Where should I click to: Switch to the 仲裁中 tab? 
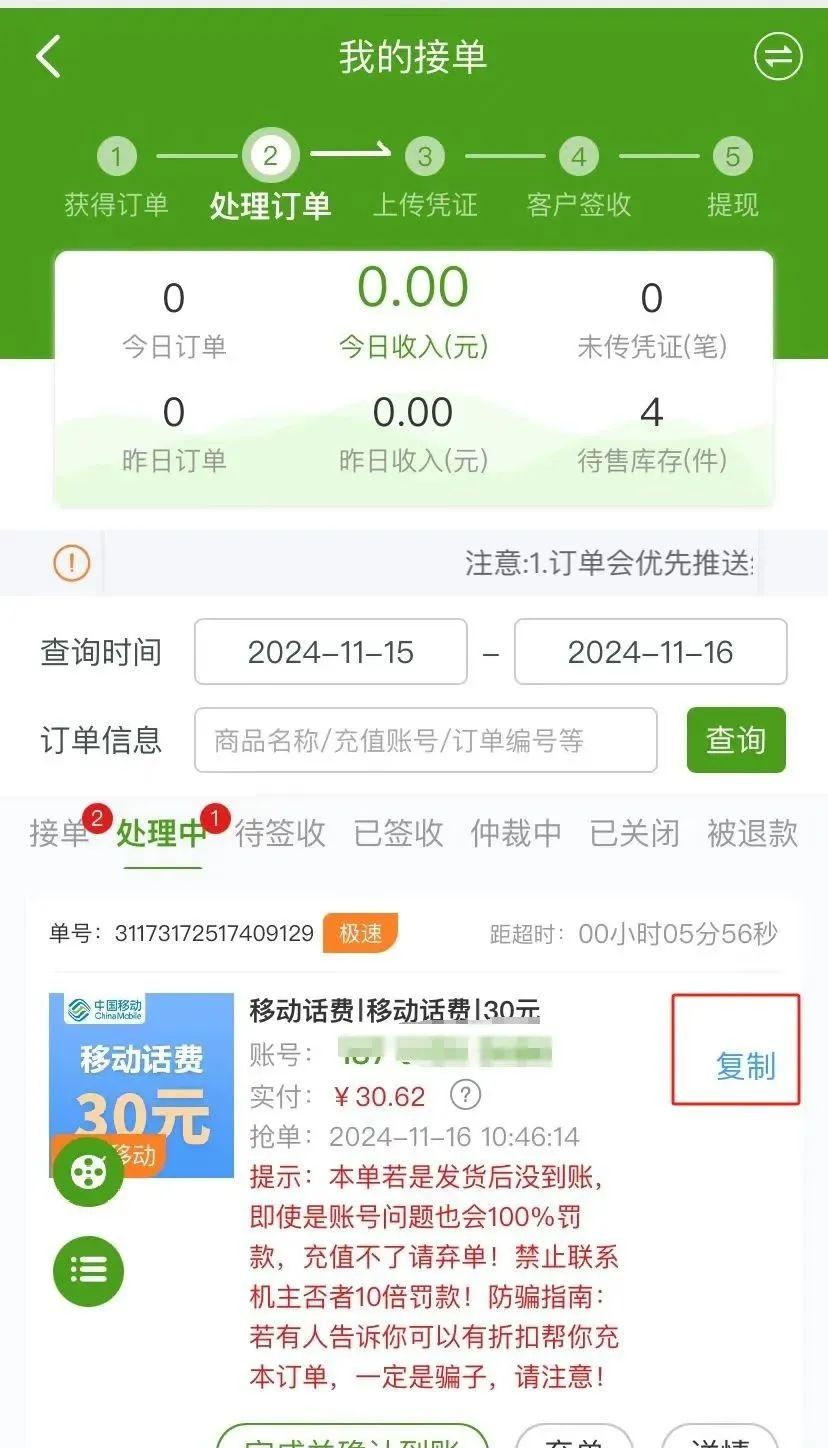click(x=516, y=833)
